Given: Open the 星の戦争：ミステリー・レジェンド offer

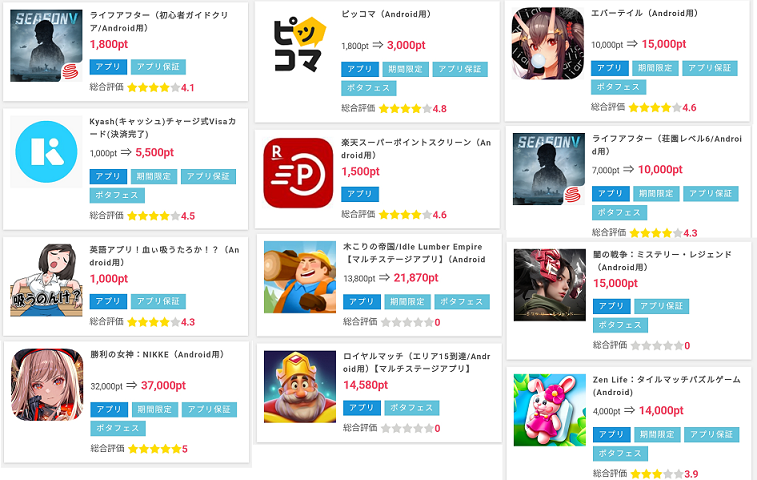Looking at the screenshot, I should 660,261.
